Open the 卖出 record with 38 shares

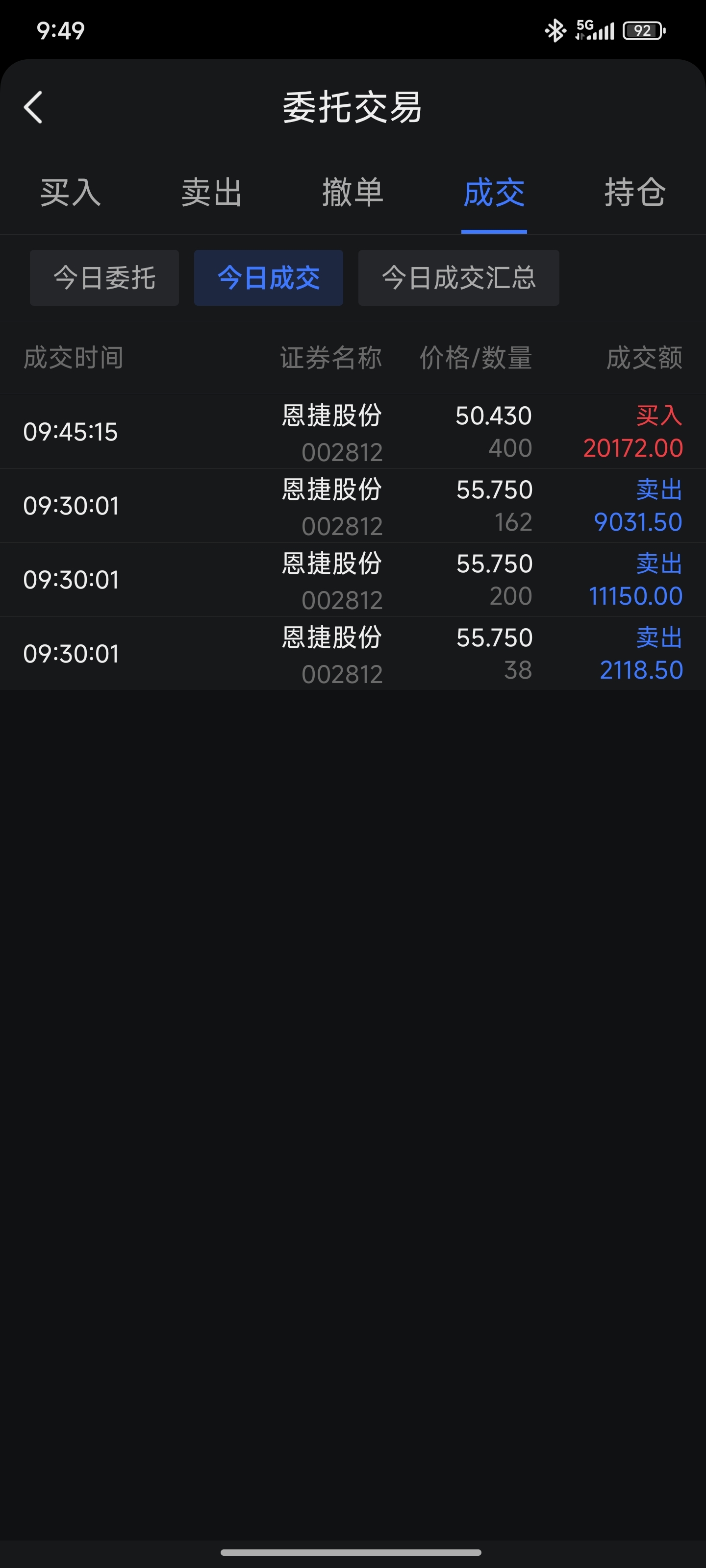point(353,654)
